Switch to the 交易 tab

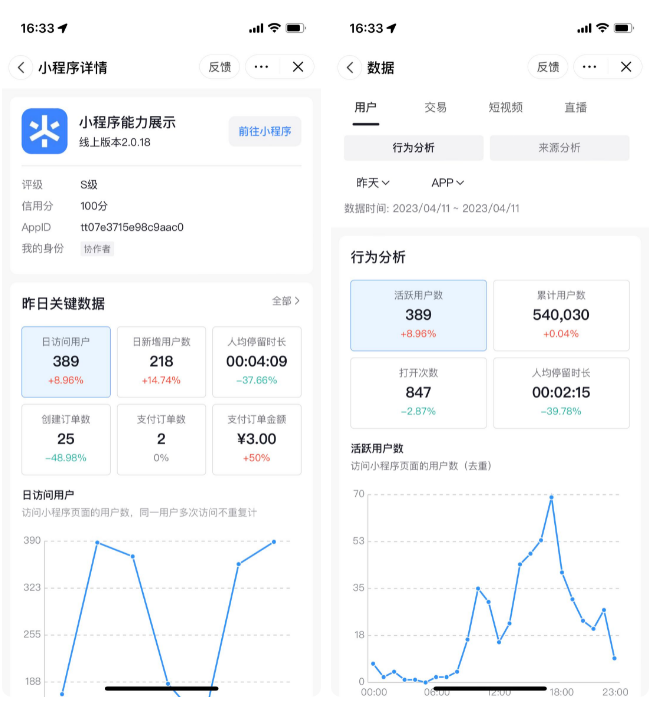pyautogui.click(x=435, y=107)
